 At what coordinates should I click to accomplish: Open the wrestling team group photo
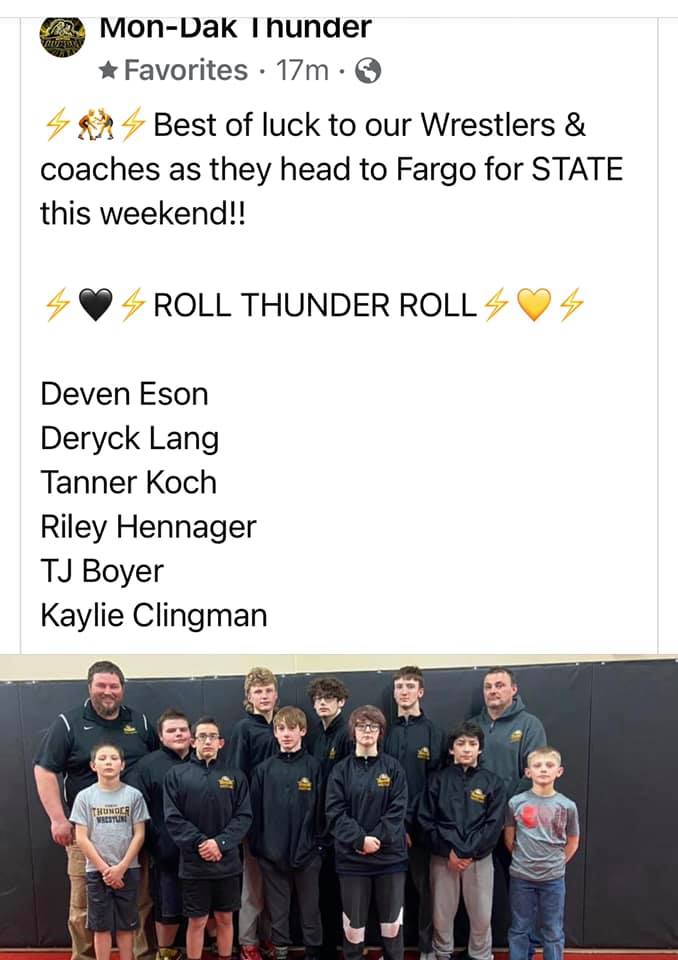click(x=339, y=807)
